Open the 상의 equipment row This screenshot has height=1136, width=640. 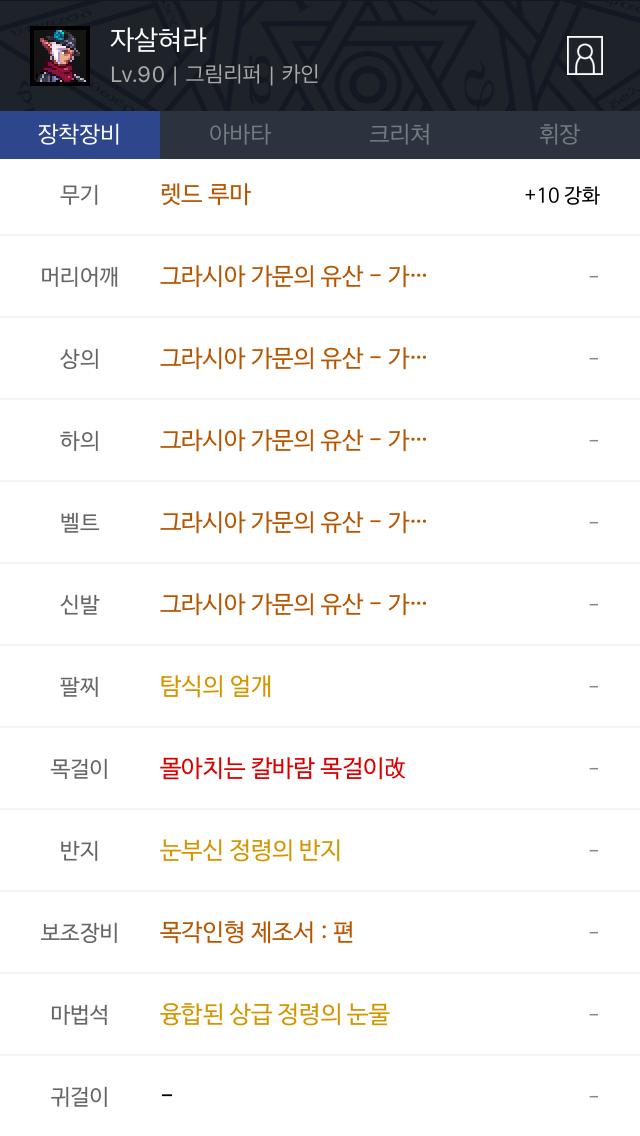pos(320,358)
